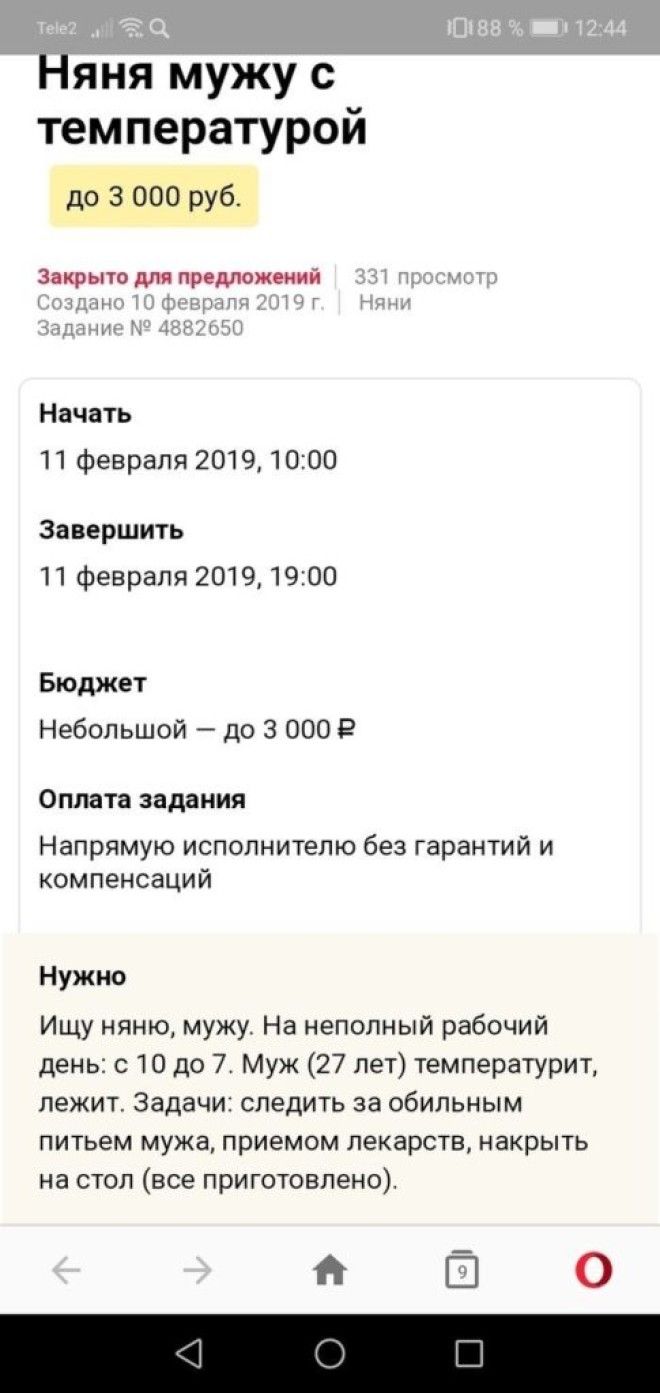Tap the system back button
Viewport: 660px width, 1393px height.
pyautogui.click(x=189, y=1353)
